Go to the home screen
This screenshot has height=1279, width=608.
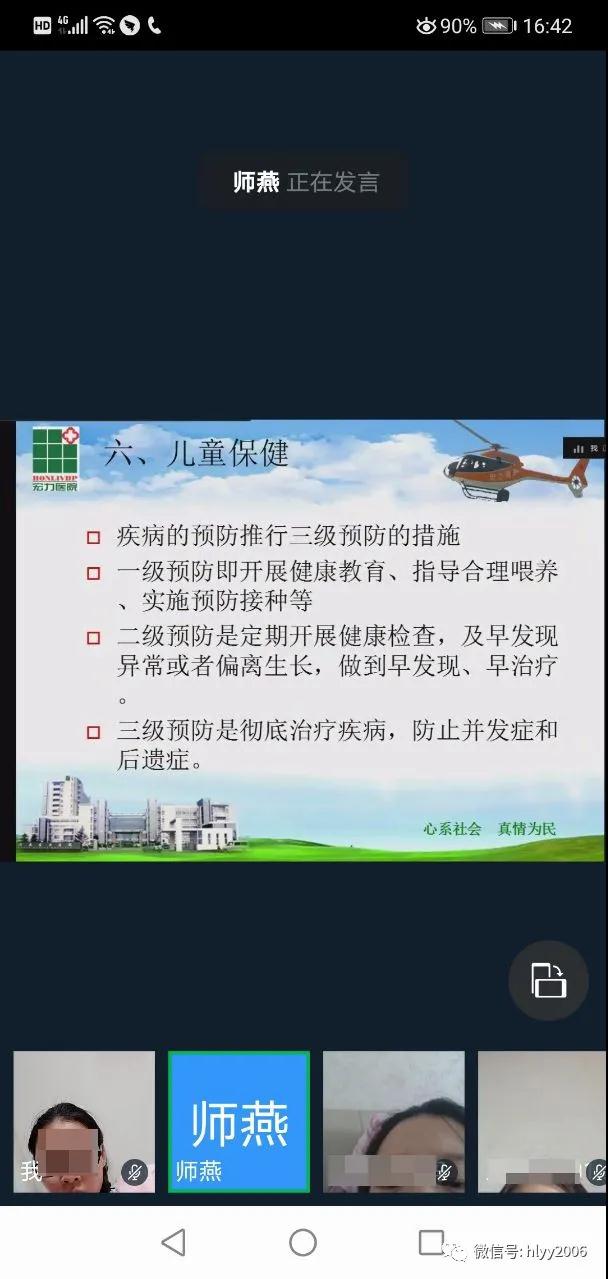click(x=303, y=1242)
